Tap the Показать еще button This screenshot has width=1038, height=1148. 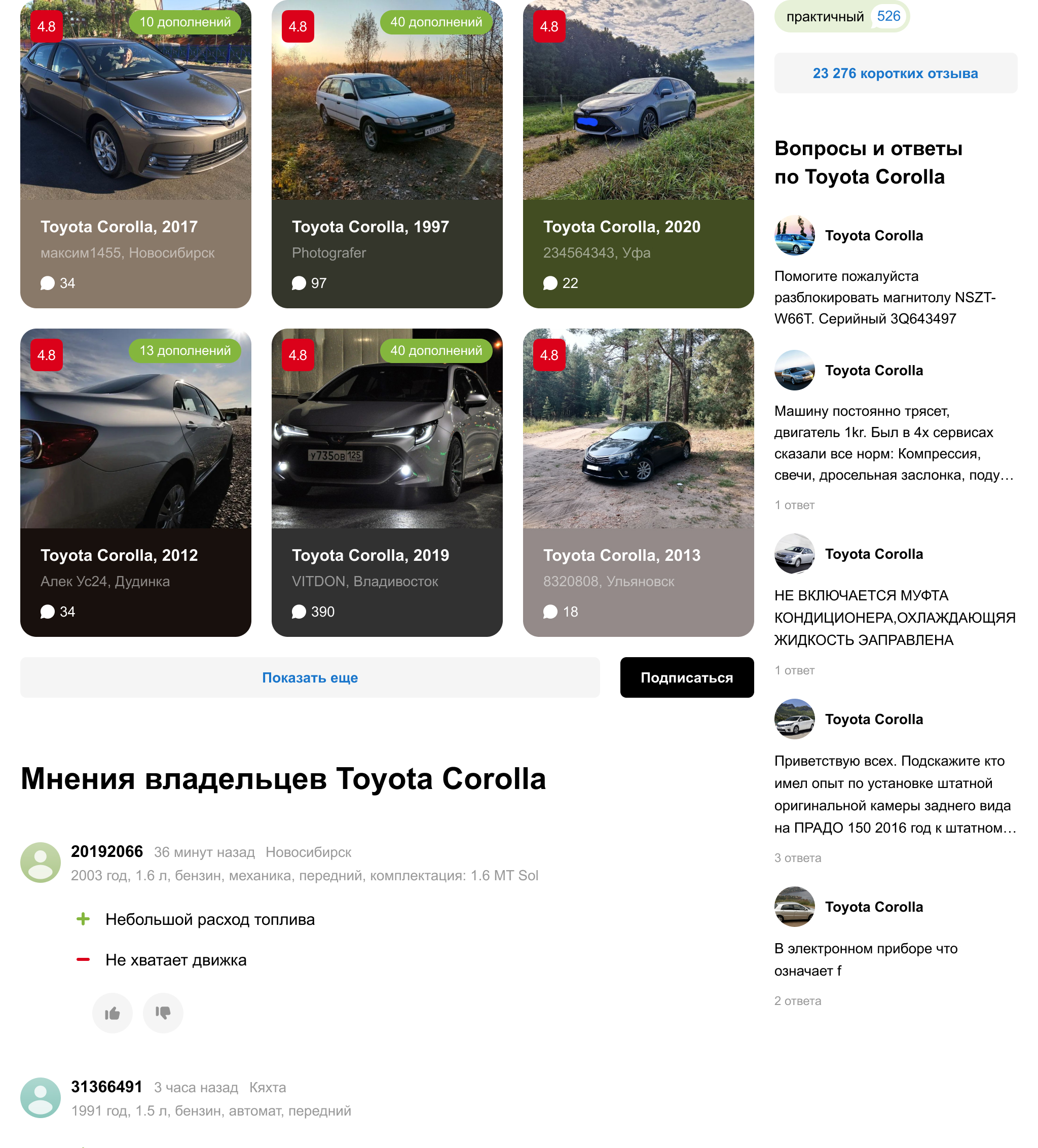point(310,677)
